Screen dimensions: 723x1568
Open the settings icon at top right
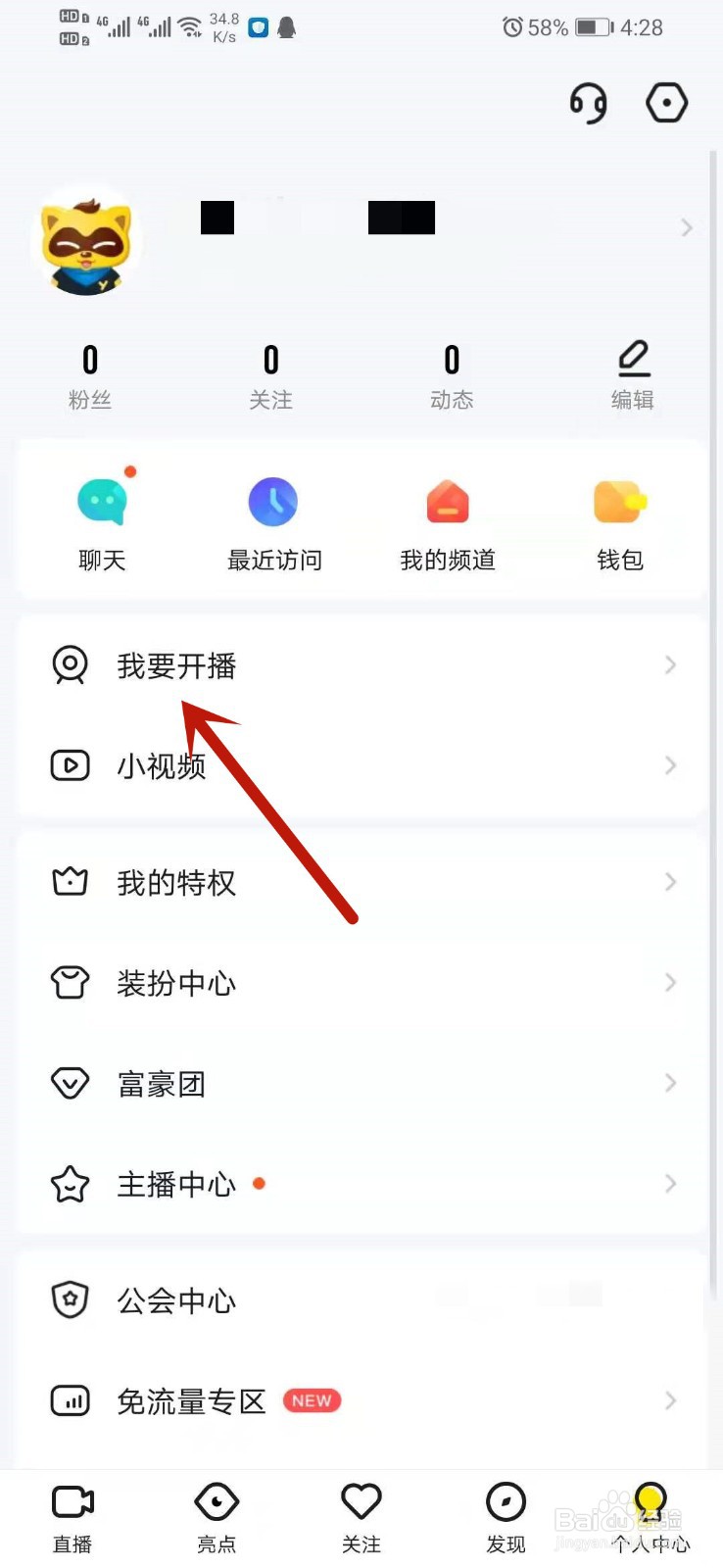pos(667,102)
